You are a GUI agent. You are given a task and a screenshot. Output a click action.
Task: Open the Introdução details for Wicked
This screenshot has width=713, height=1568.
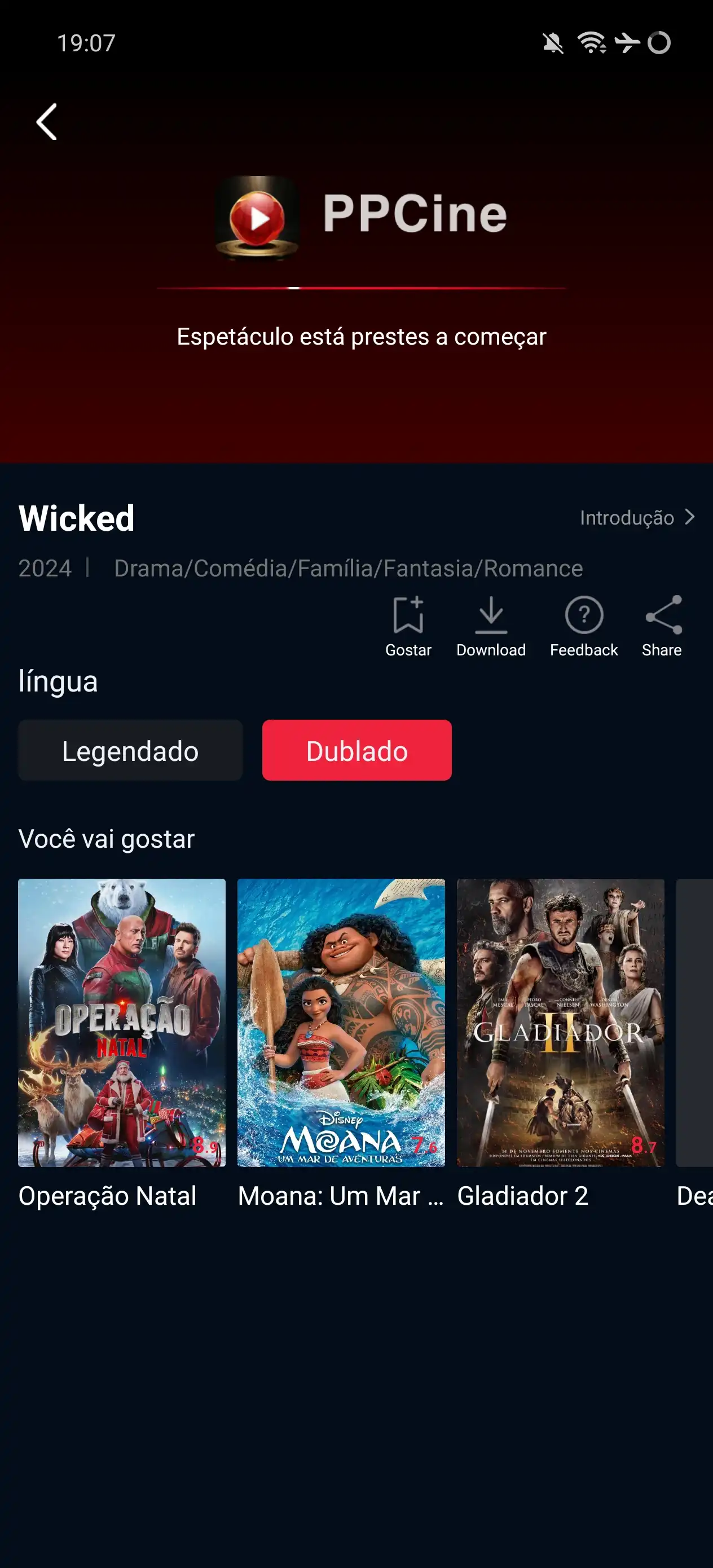point(636,517)
